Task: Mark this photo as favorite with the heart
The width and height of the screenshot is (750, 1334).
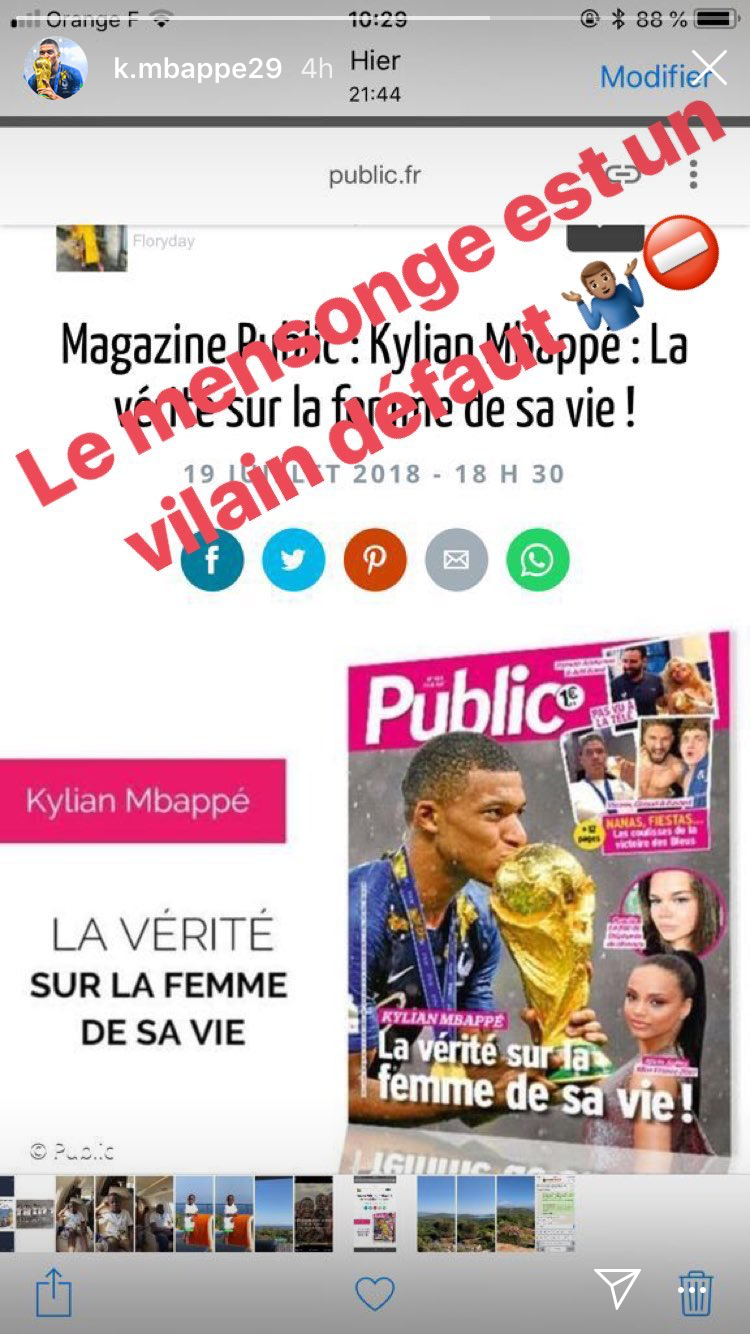Action: point(375,1294)
